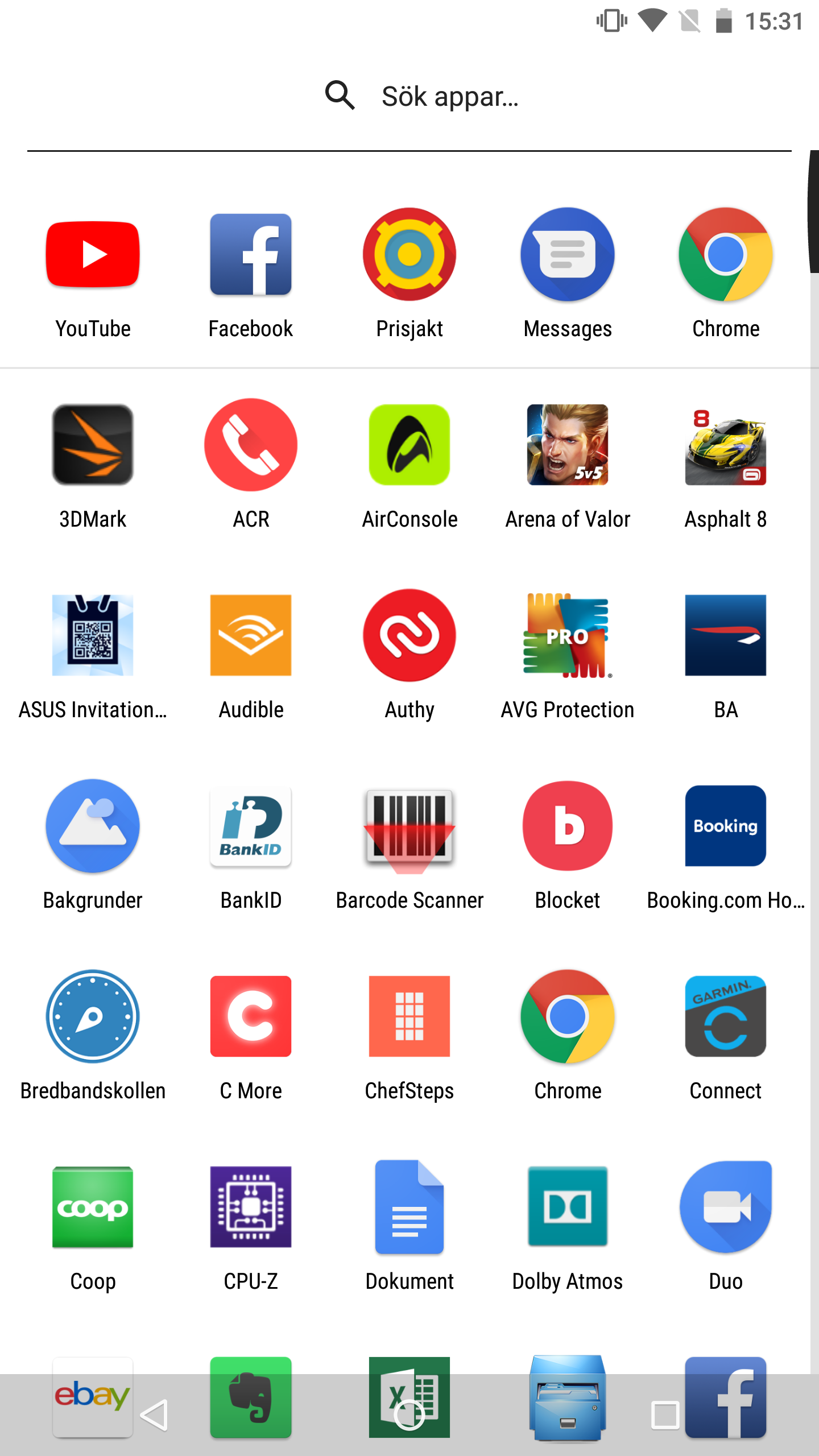This screenshot has width=819, height=1456.
Task: Launch Bredbandskollen speed test
Action: [x=93, y=1016]
